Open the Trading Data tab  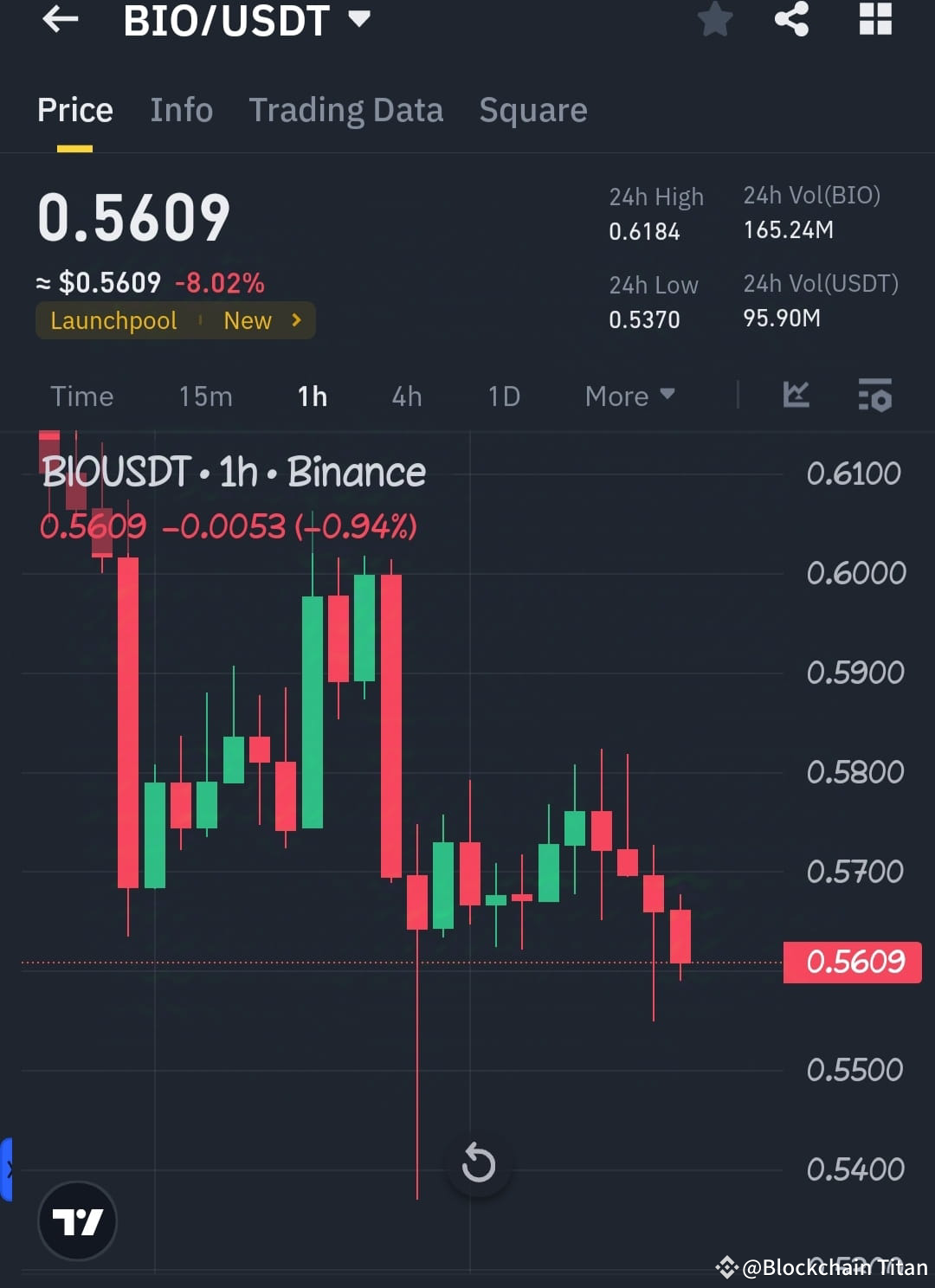(x=346, y=110)
